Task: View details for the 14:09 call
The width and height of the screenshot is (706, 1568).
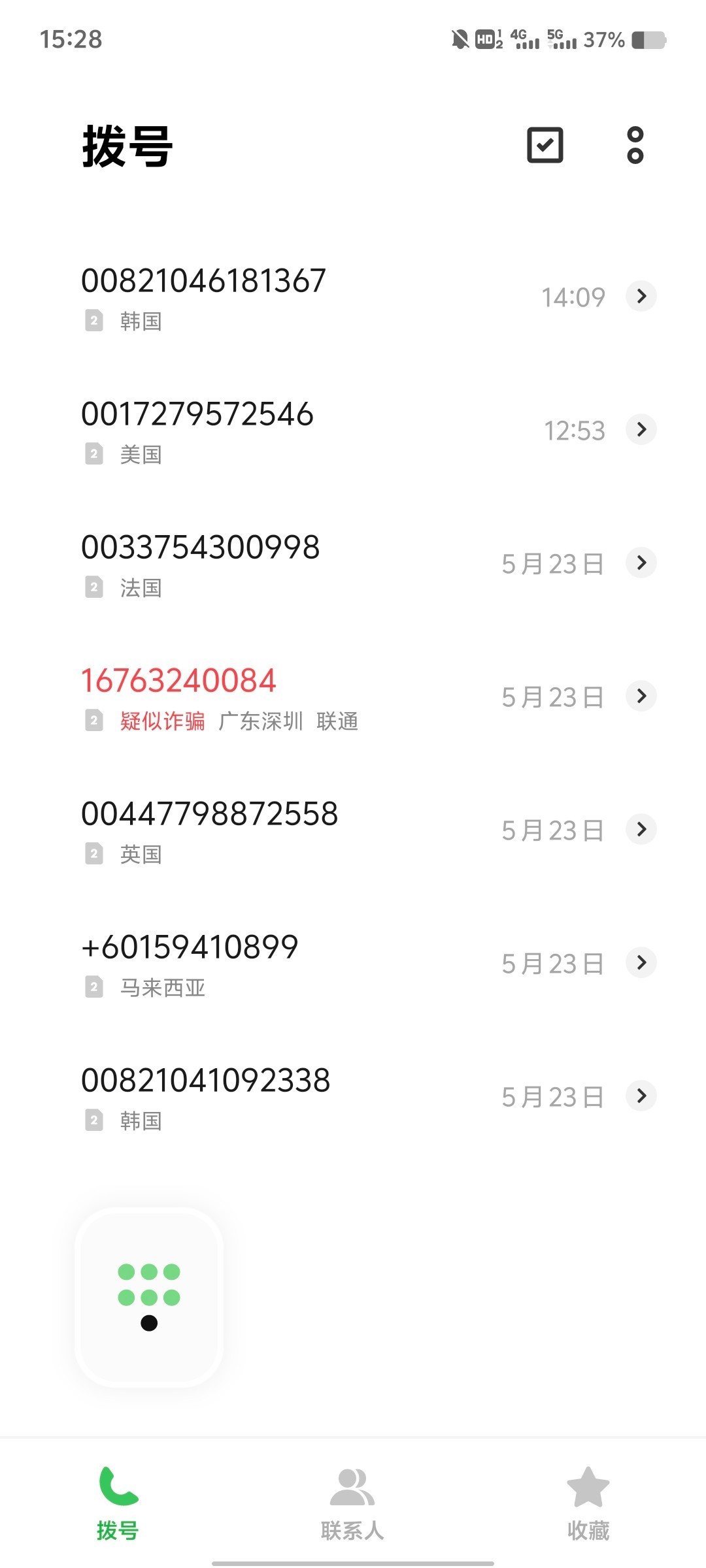Action: click(x=641, y=297)
